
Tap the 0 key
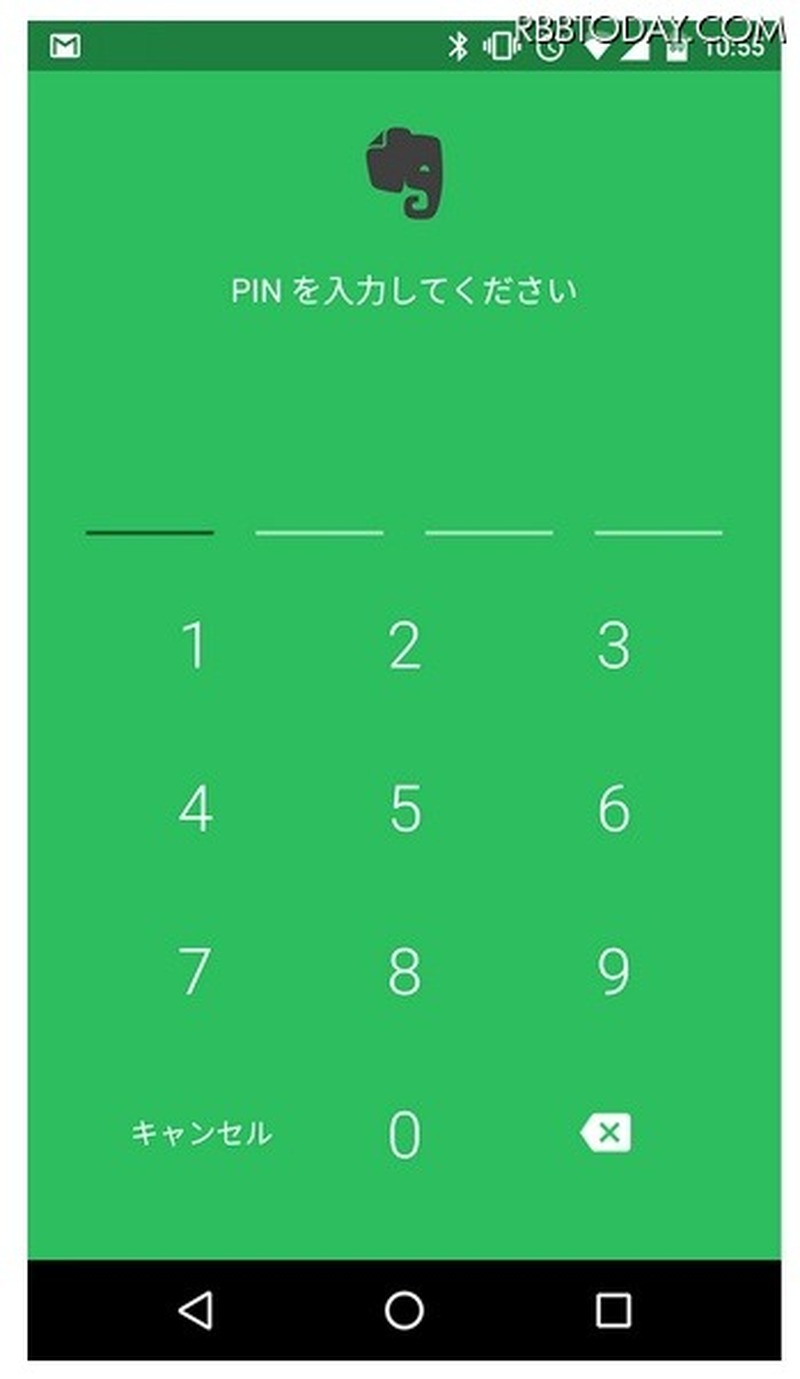[x=404, y=1134]
